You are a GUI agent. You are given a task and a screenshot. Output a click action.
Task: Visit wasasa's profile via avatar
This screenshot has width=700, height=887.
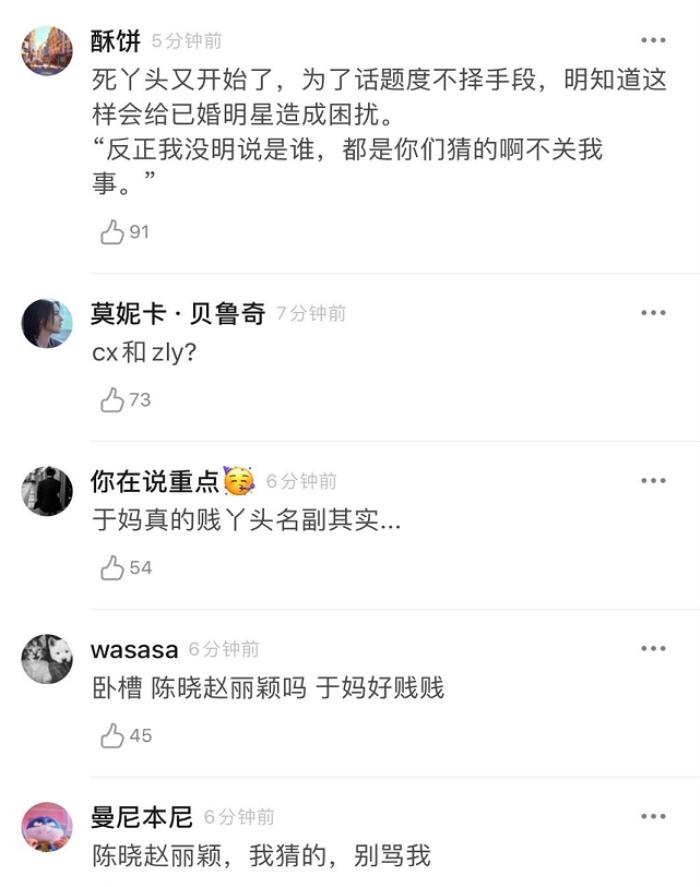point(47,659)
